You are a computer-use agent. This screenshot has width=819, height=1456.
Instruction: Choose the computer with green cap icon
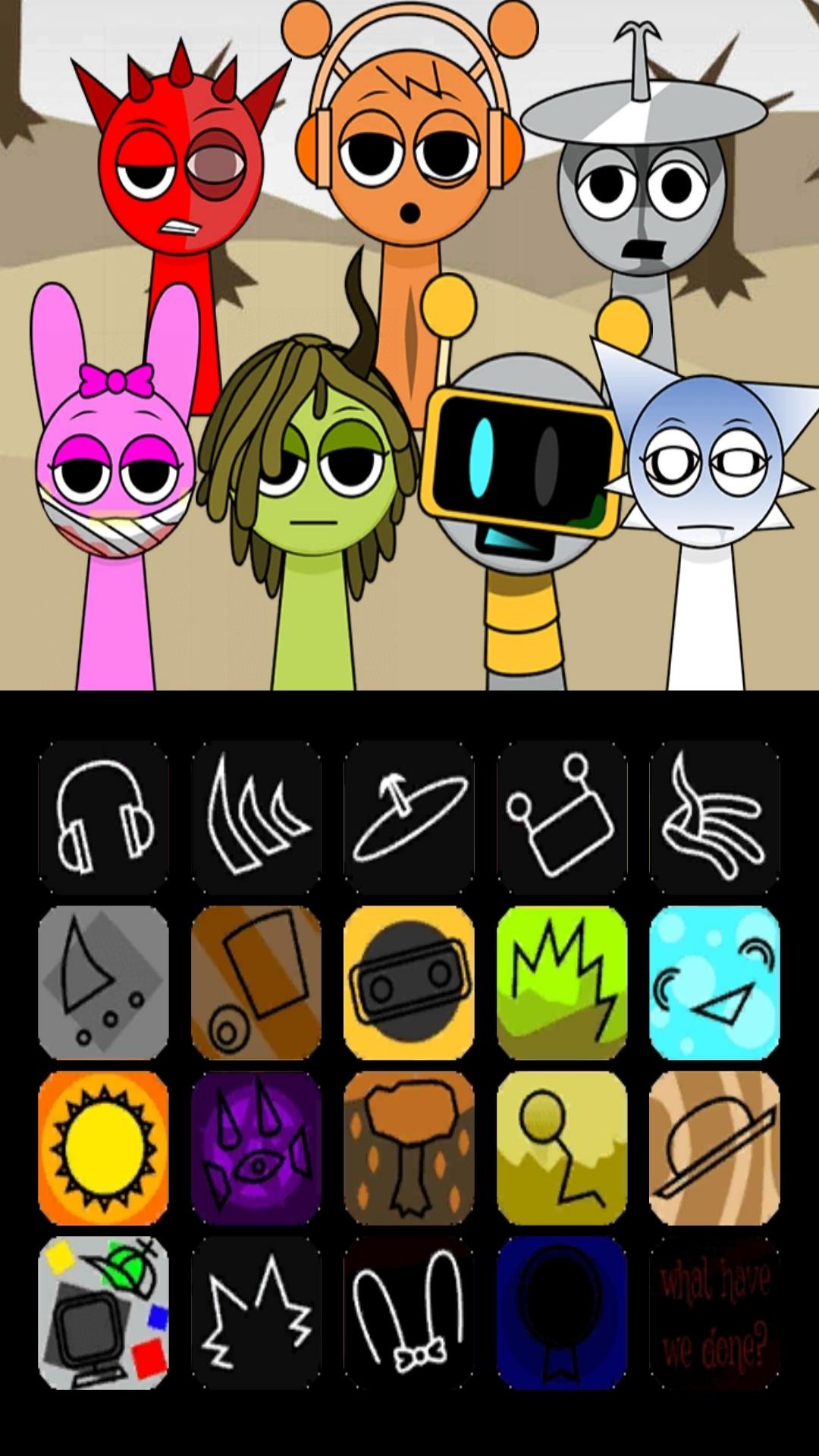point(104,1313)
